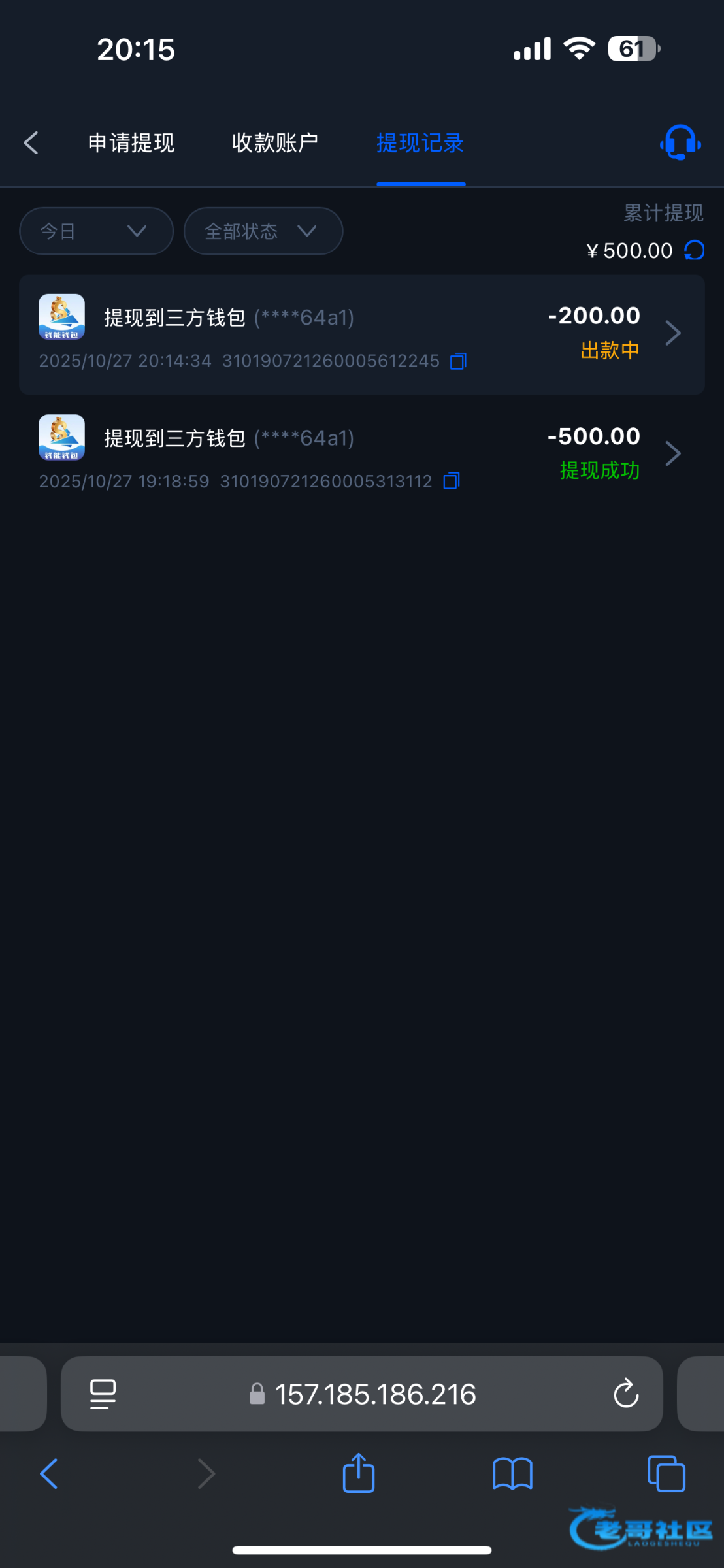Contact customer service via headset icon
Screen dimensions: 724x1568
pos(680,142)
